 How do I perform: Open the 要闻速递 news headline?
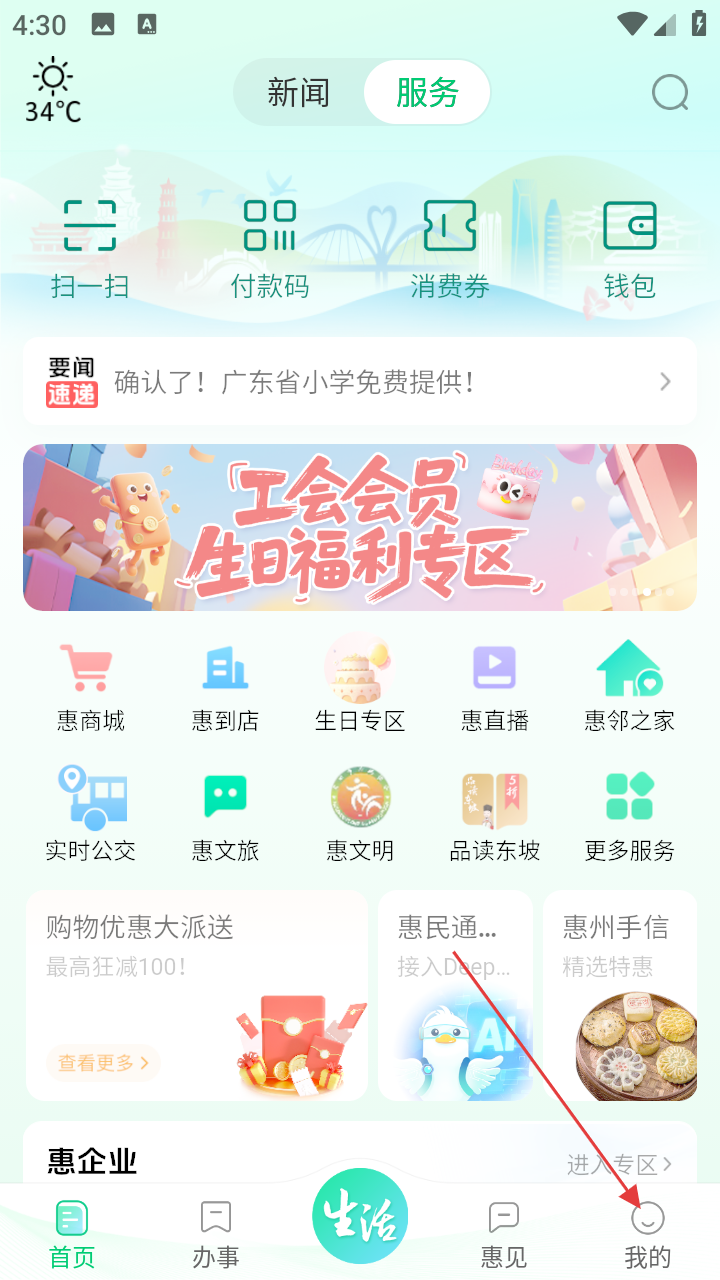(x=360, y=381)
